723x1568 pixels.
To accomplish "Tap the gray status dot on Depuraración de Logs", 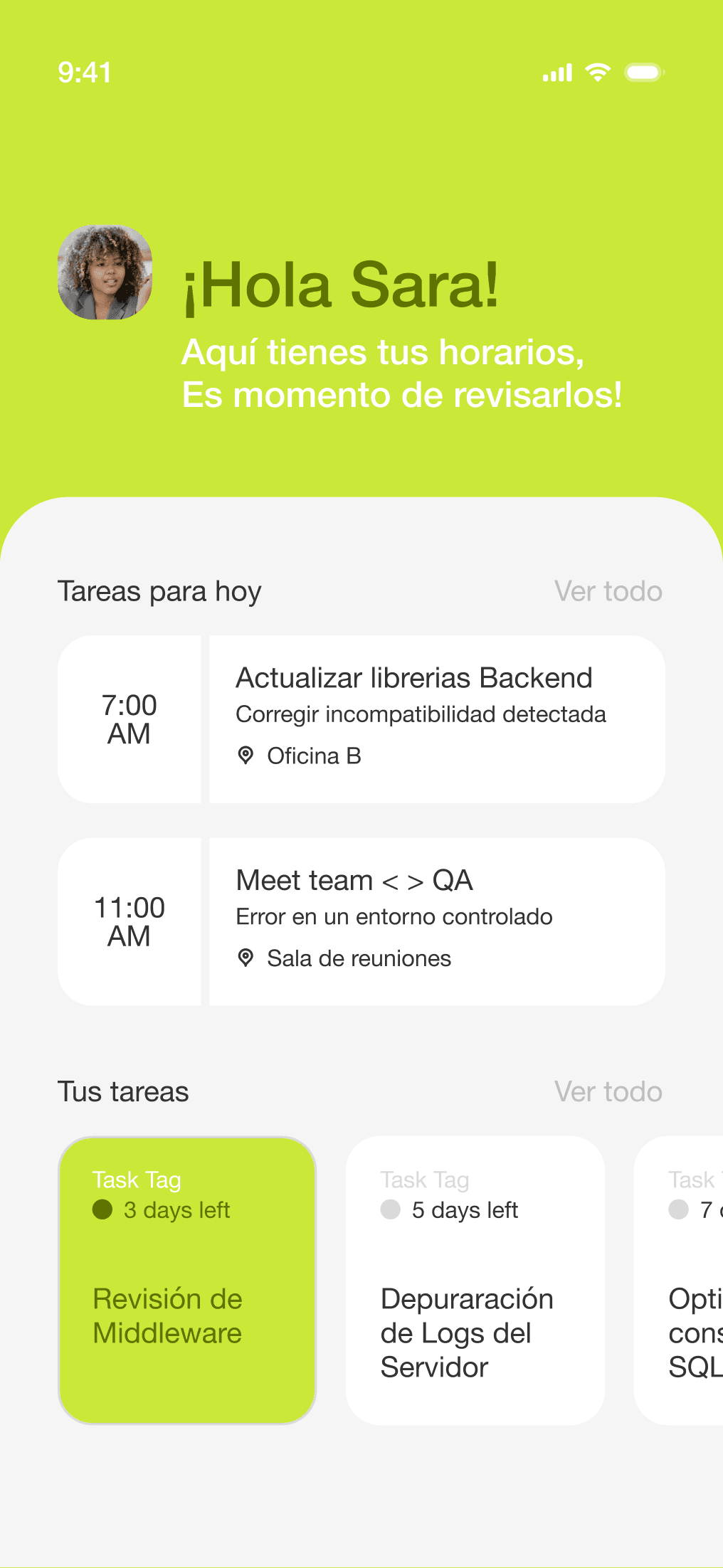I will [x=391, y=1209].
